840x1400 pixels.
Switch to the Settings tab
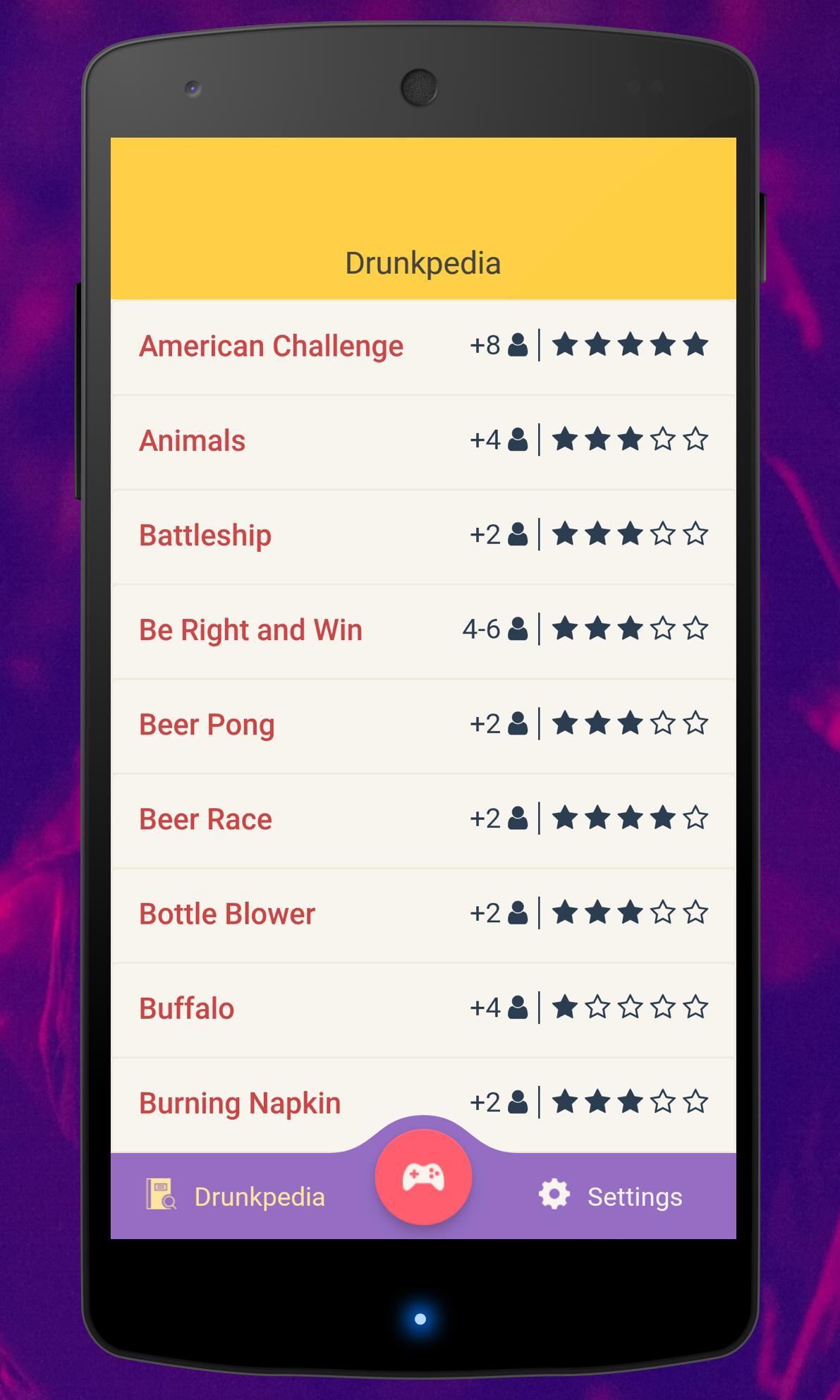(633, 1196)
